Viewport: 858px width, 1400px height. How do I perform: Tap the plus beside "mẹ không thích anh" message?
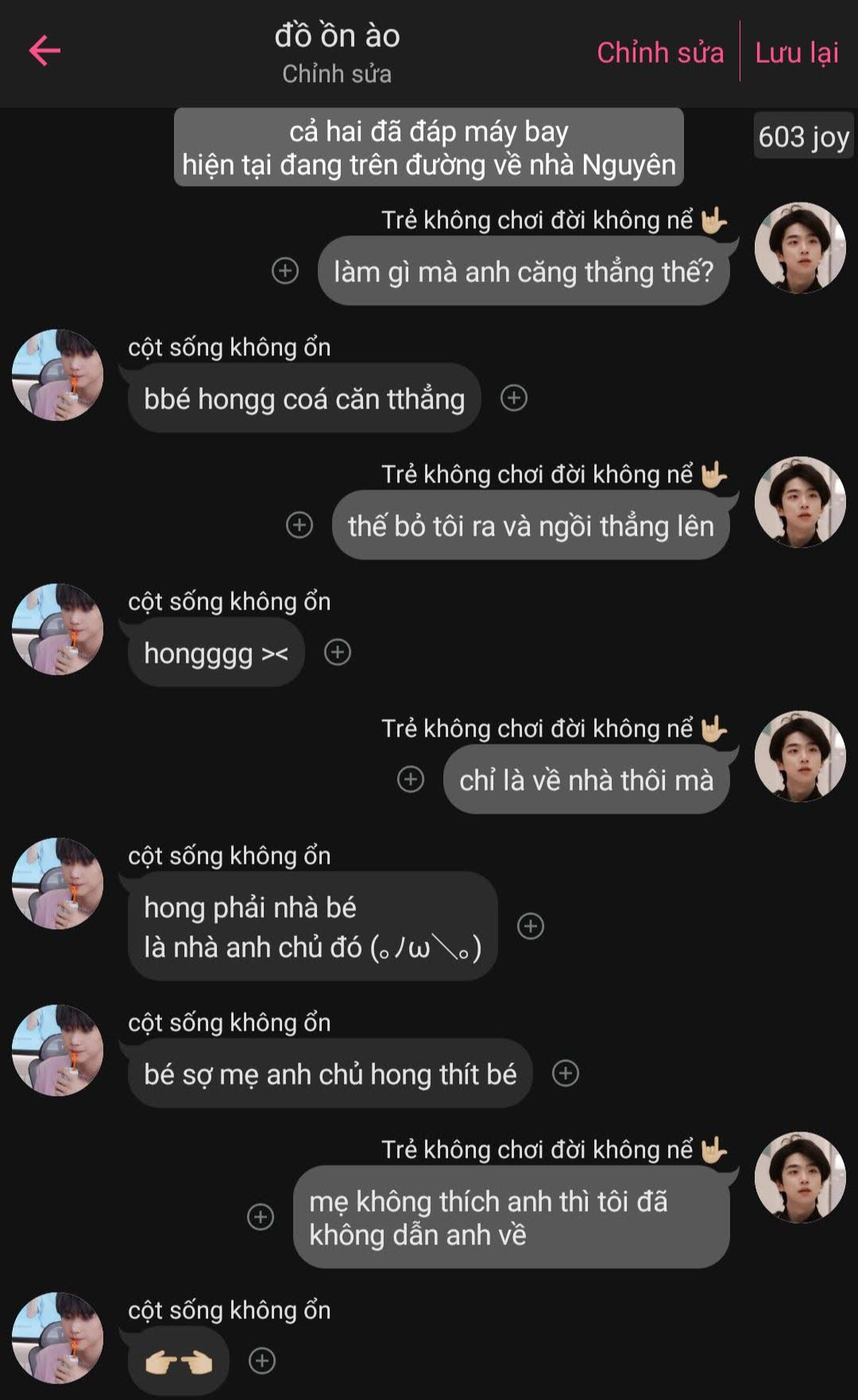[261, 1216]
